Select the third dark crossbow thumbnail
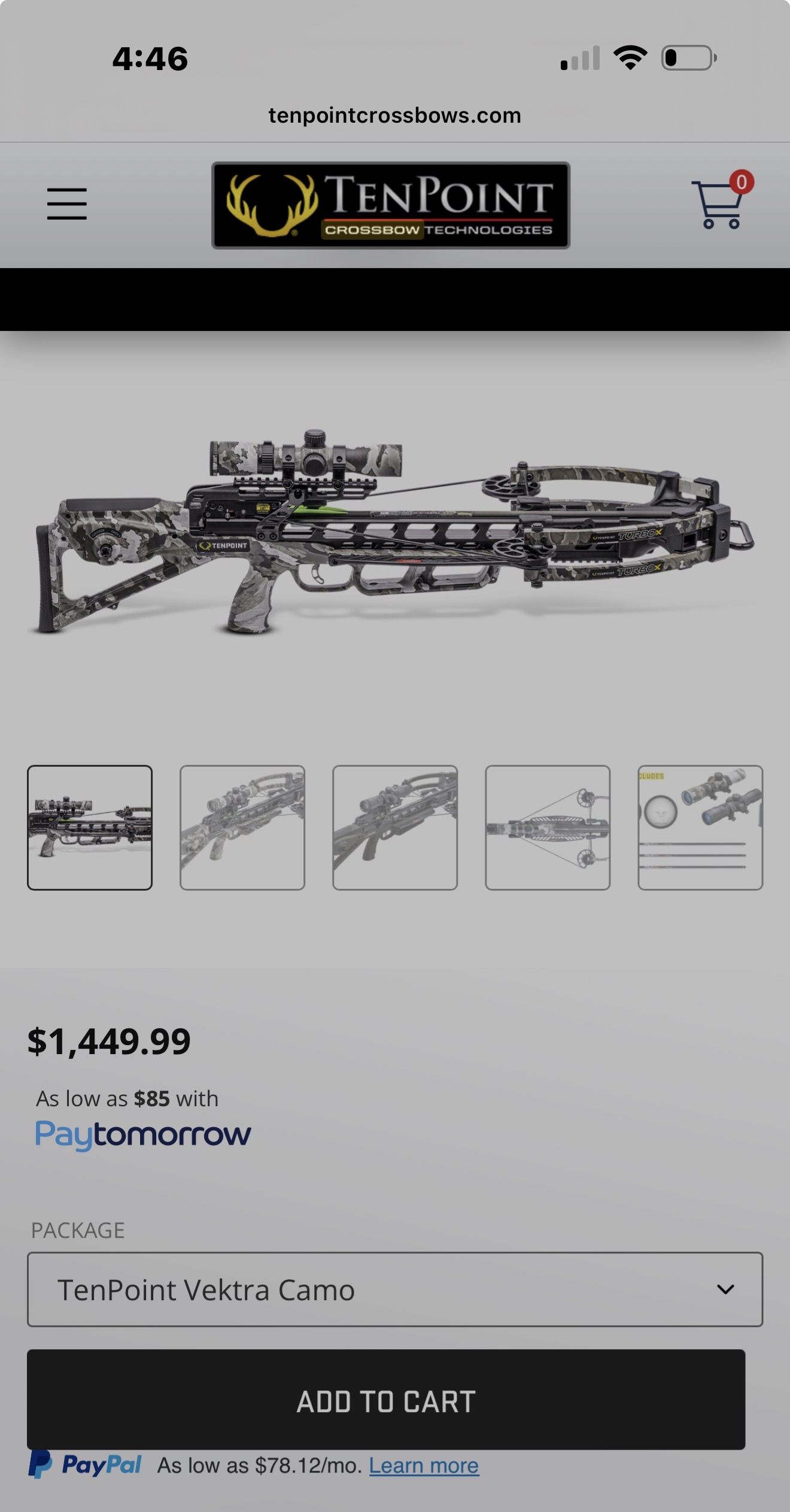Screen dimensions: 790x1512 point(395,828)
